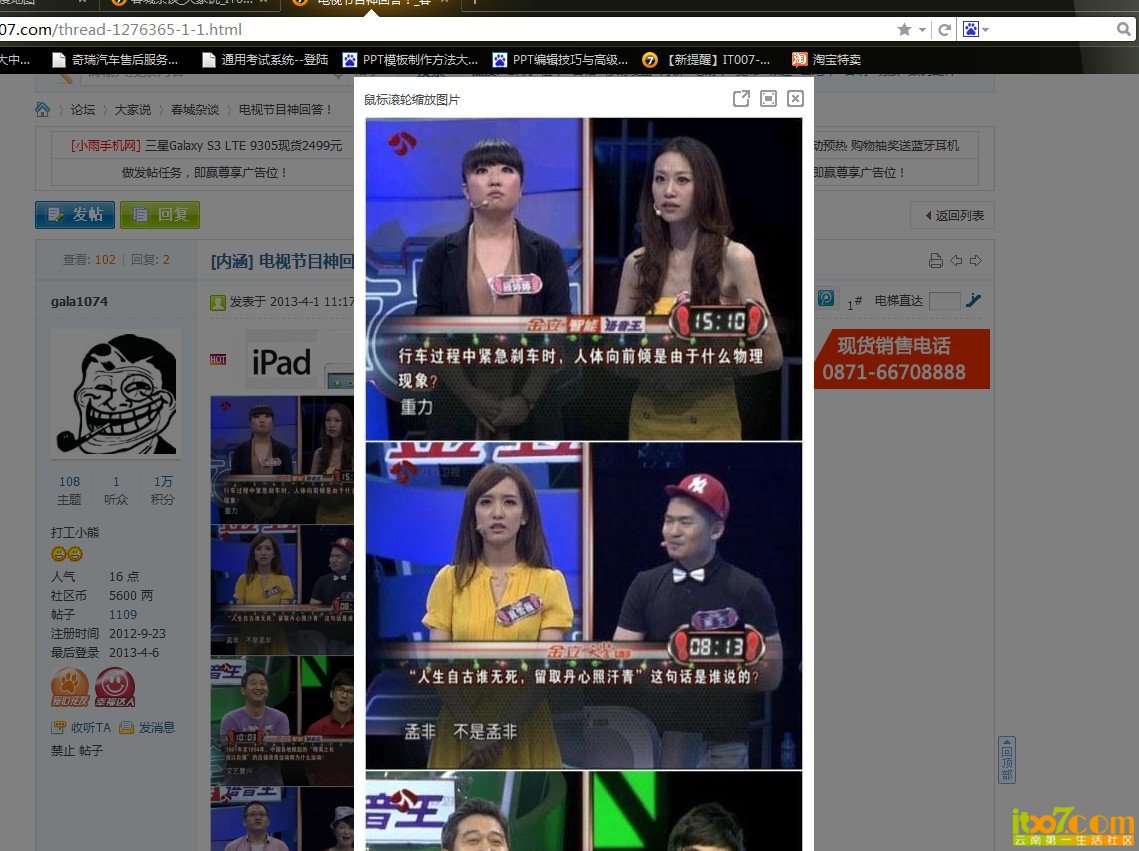The height and width of the screenshot is (851, 1139).
Task: Go back via 返回列表 button
Action: tap(952, 215)
